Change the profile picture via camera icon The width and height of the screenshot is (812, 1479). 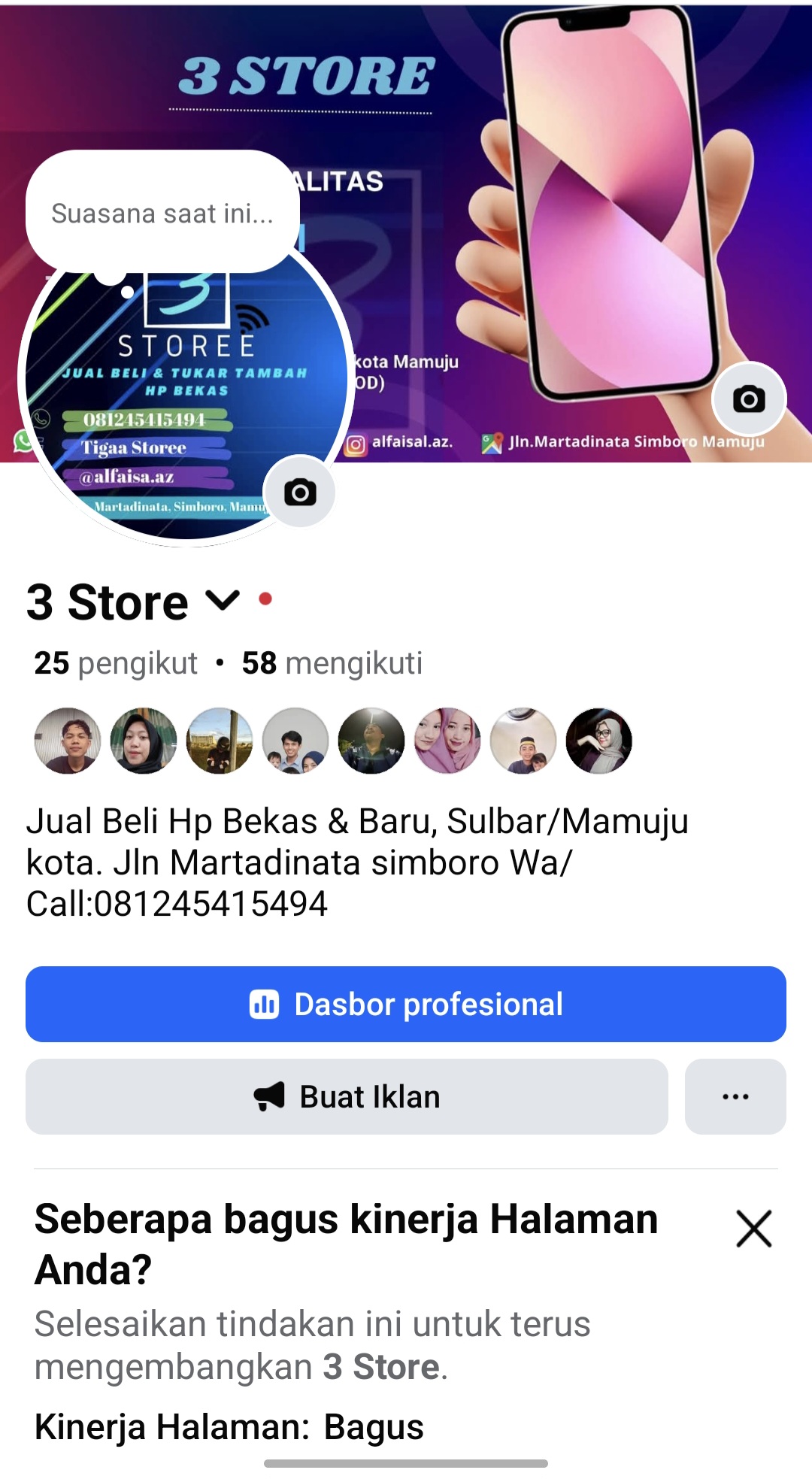[x=300, y=492]
